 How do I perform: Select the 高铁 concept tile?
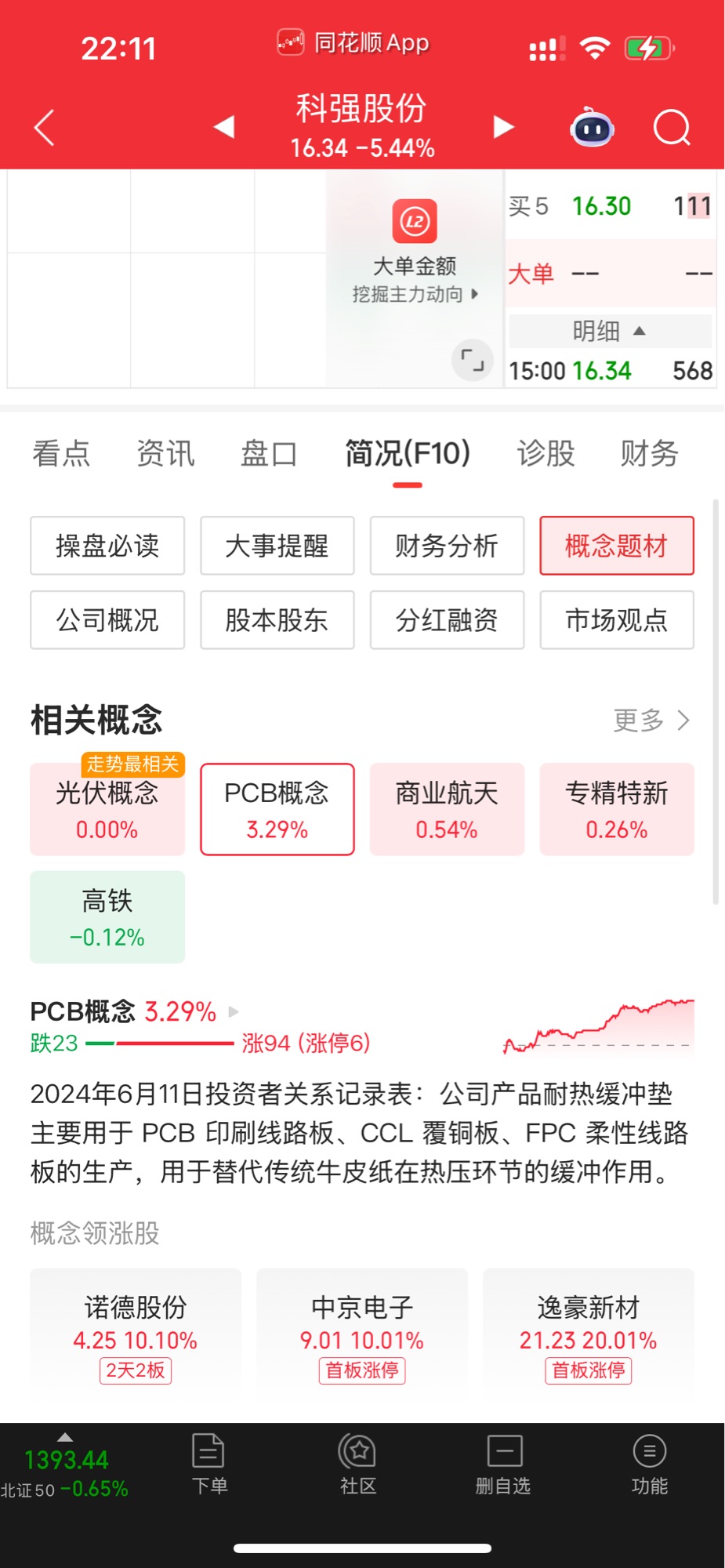click(107, 916)
